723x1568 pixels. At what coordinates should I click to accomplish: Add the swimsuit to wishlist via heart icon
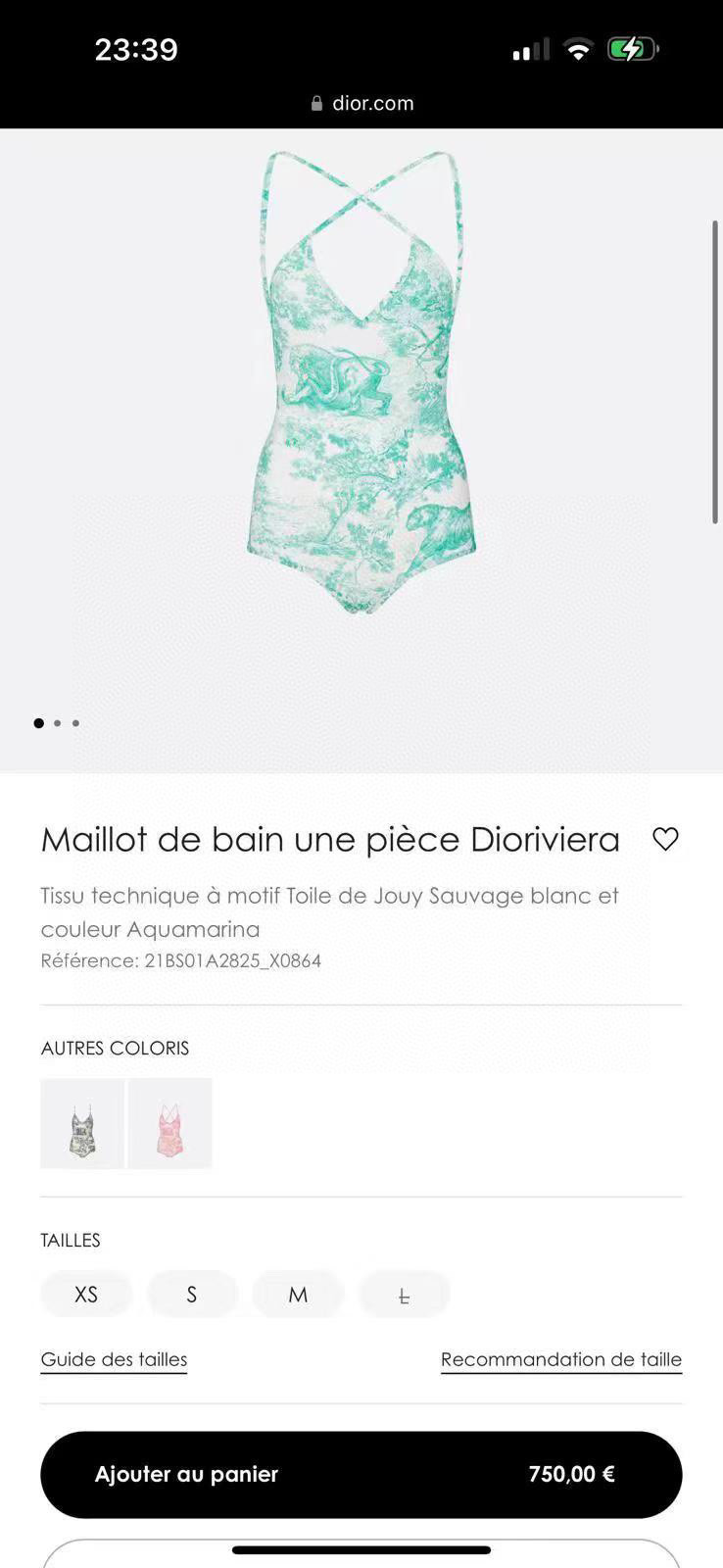665,839
